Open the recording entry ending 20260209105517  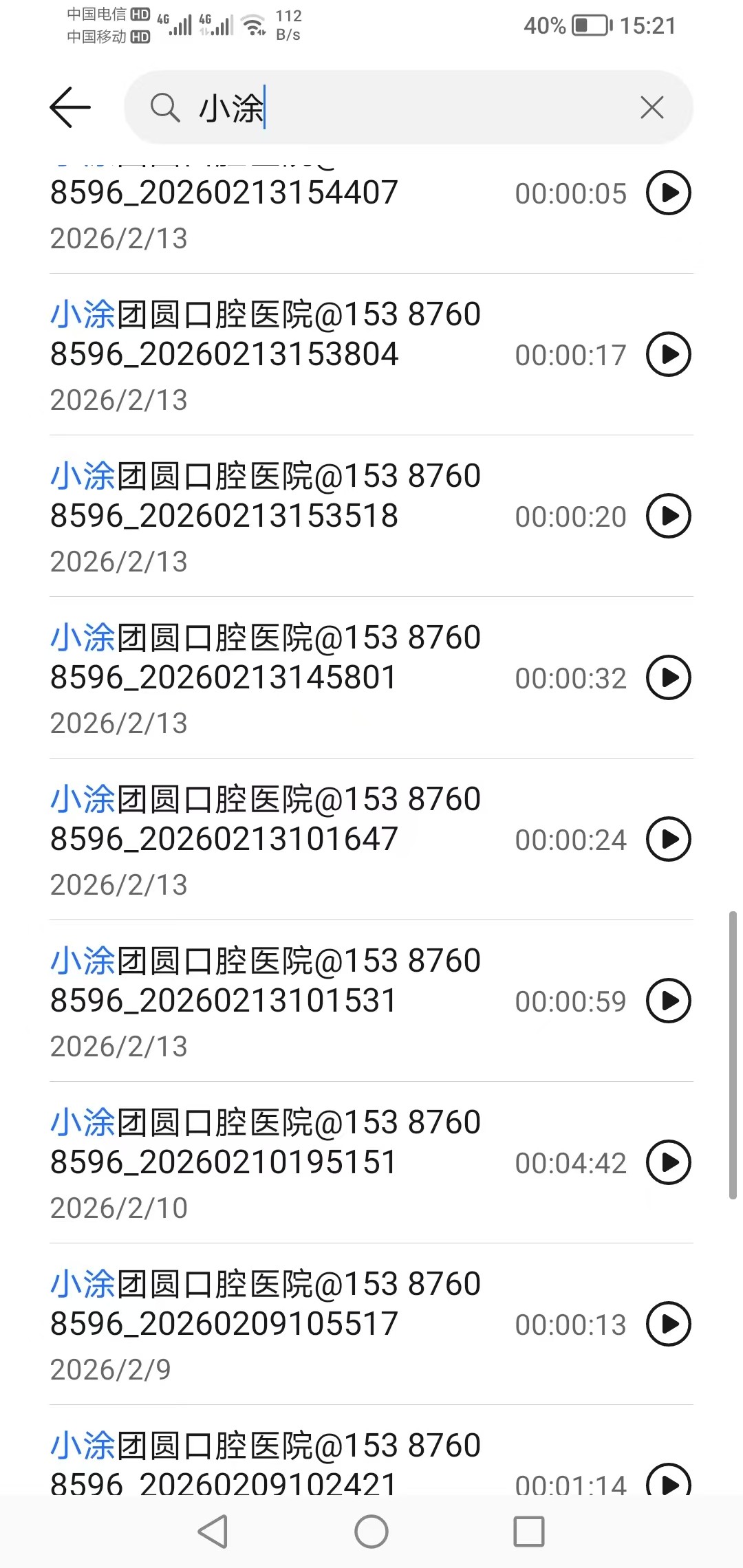371,1324
